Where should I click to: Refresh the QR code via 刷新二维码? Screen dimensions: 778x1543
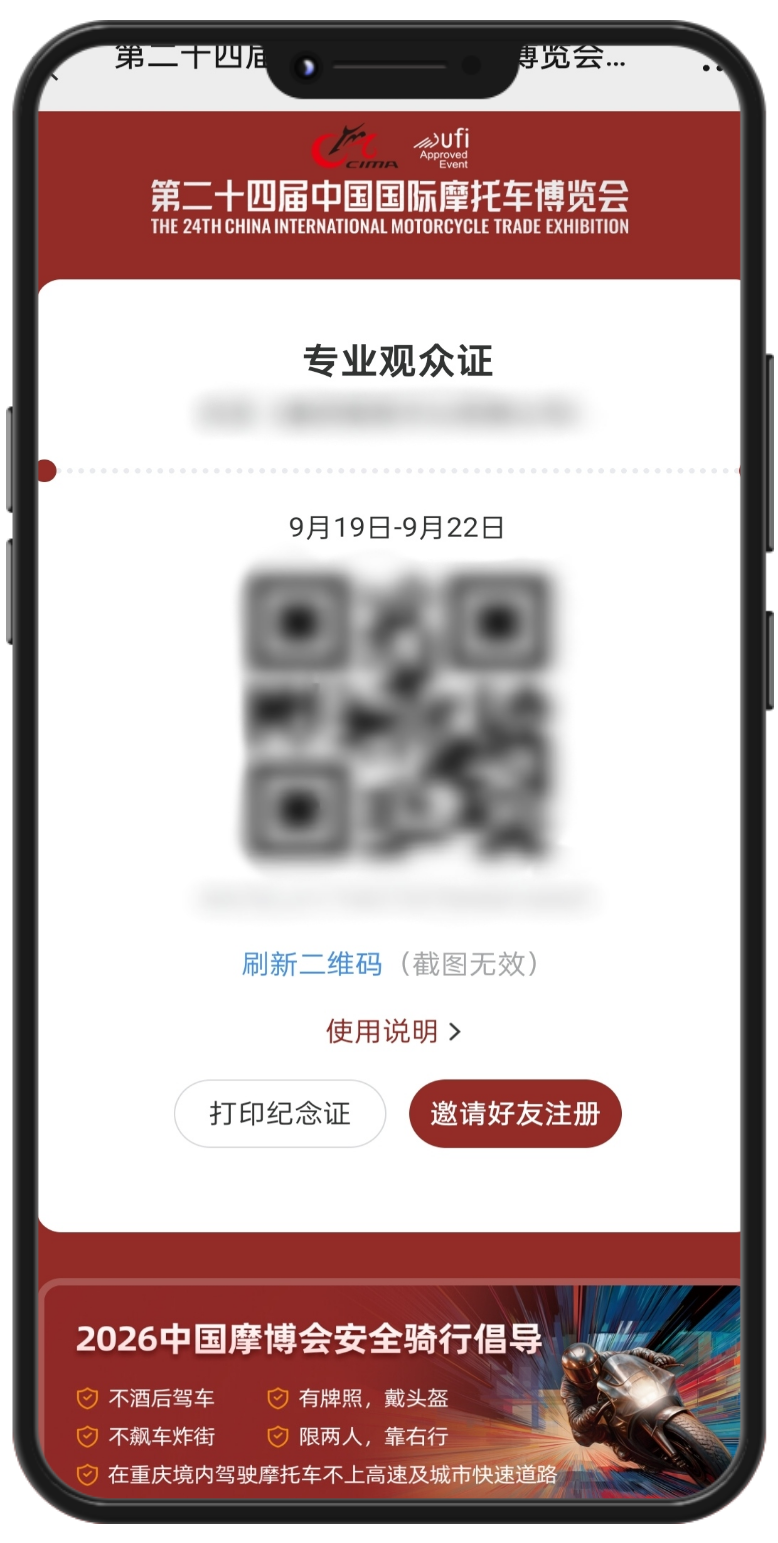pos(312,964)
